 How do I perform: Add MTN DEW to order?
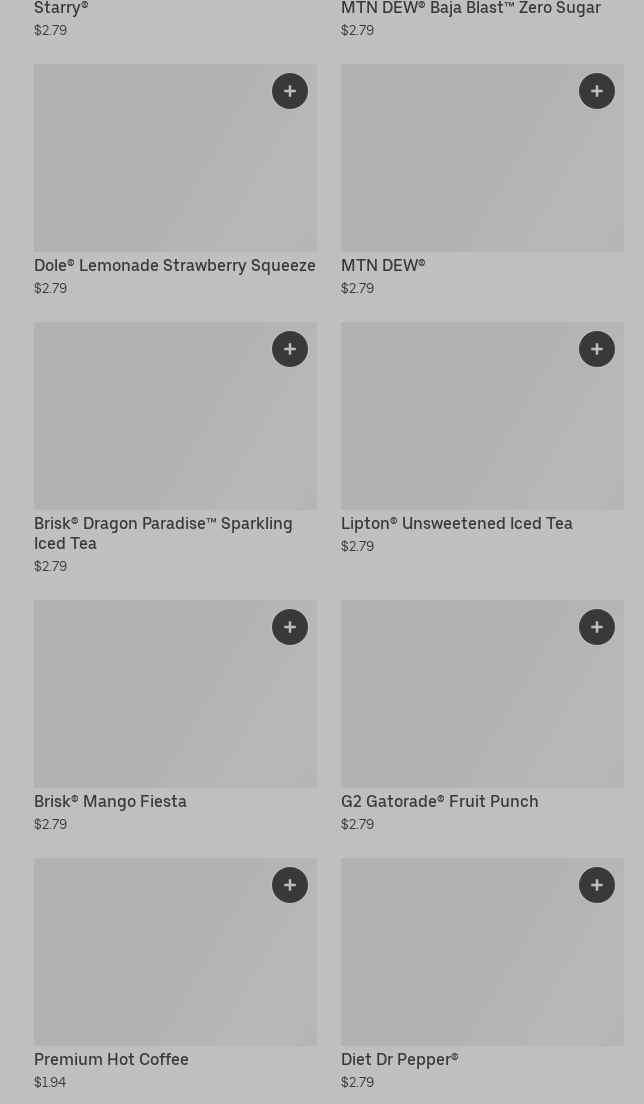pos(597,91)
